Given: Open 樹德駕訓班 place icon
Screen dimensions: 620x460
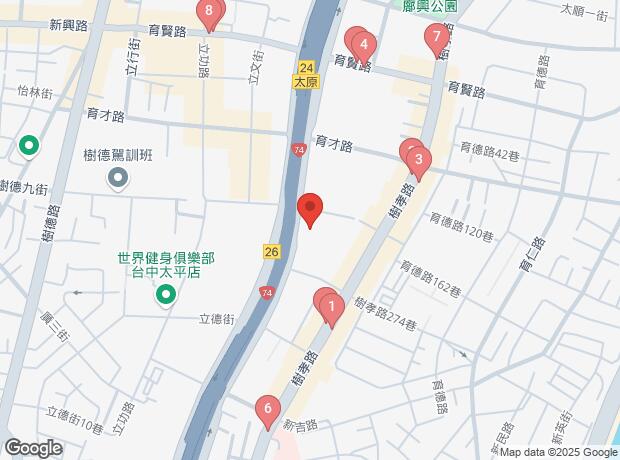Looking at the screenshot, I should click(119, 178).
